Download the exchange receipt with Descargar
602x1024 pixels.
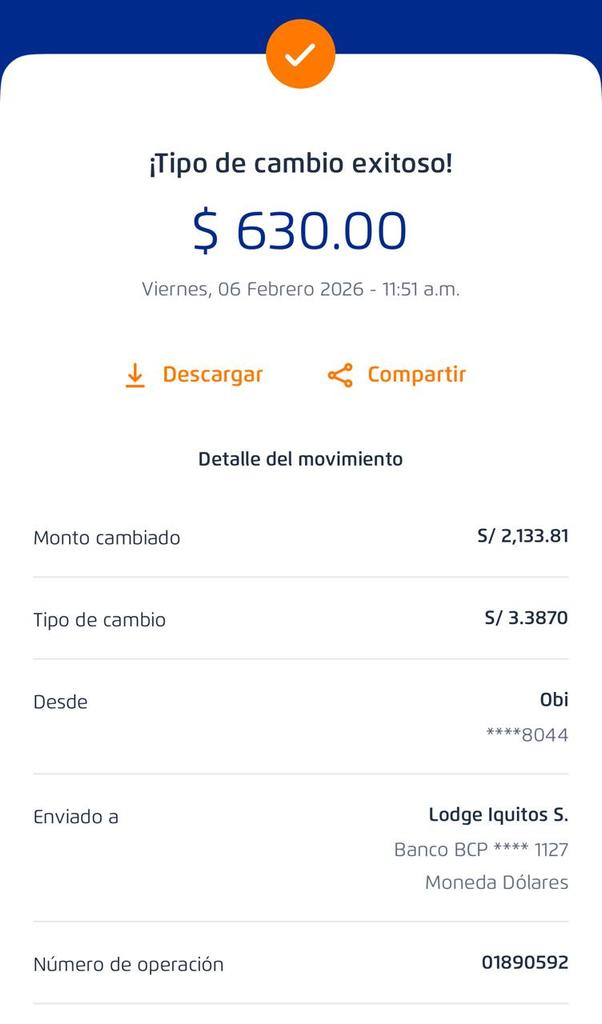(x=194, y=375)
